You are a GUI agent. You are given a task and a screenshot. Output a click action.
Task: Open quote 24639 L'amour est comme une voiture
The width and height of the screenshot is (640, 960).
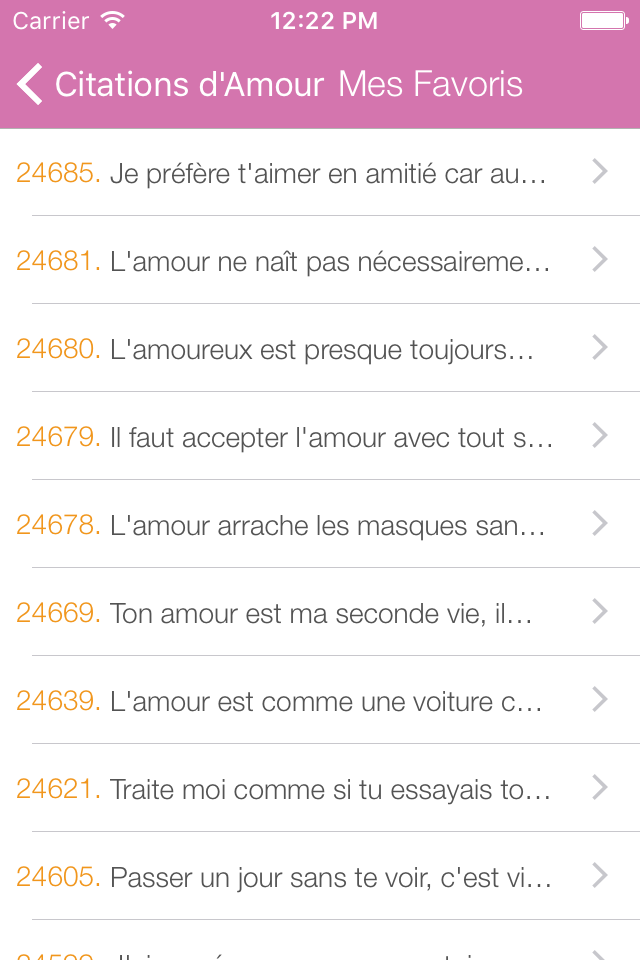[x=320, y=701]
